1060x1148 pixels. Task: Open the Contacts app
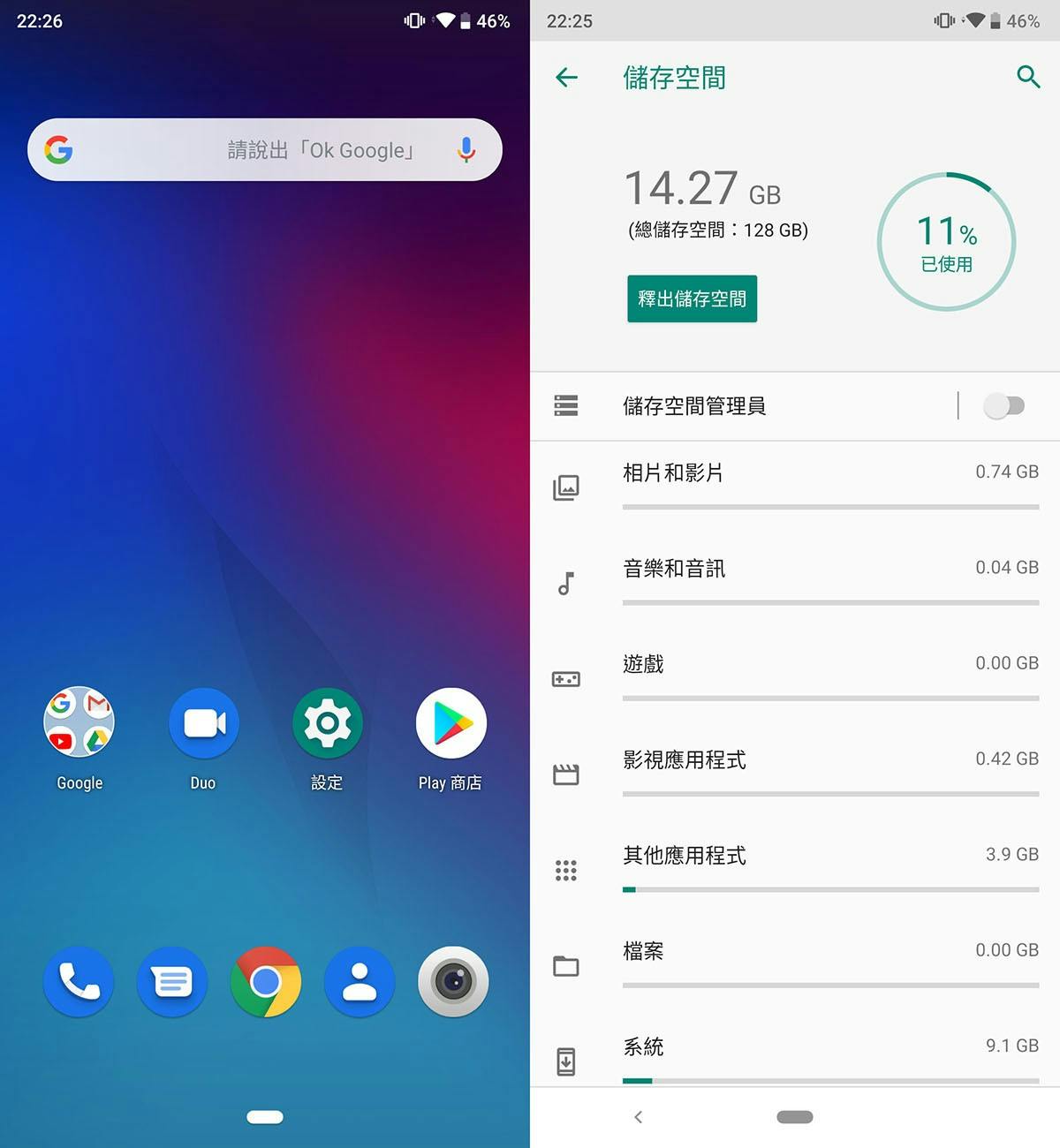360,982
